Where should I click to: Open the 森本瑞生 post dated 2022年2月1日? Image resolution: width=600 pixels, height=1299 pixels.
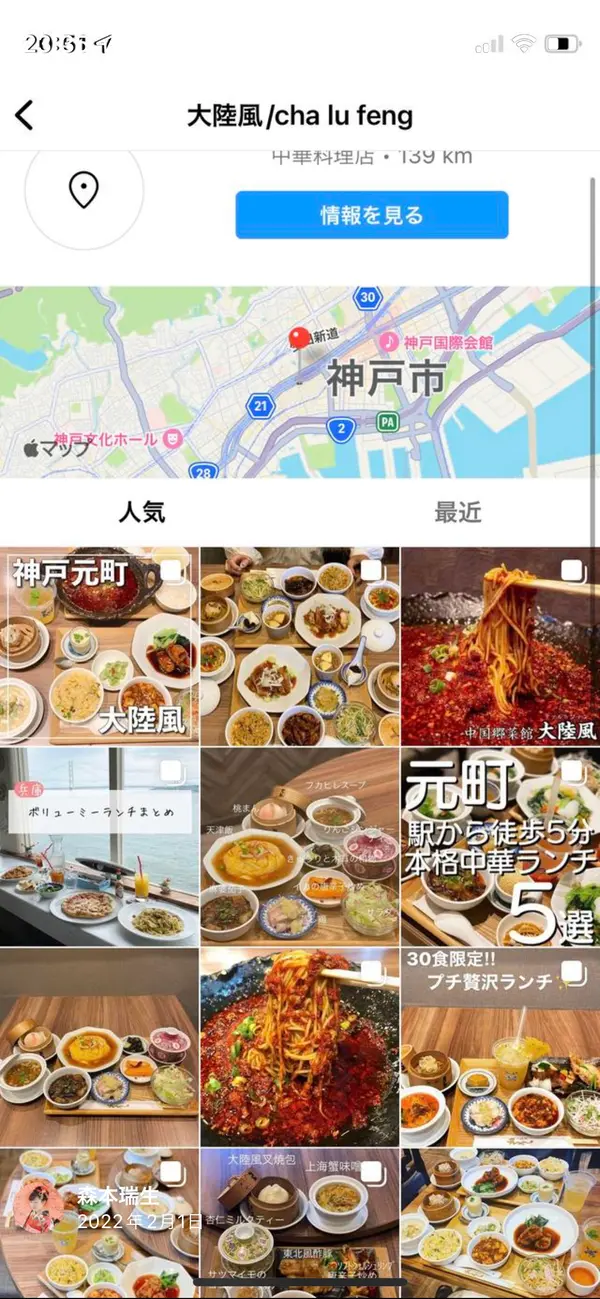pyautogui.click(x=99, y=1222)
